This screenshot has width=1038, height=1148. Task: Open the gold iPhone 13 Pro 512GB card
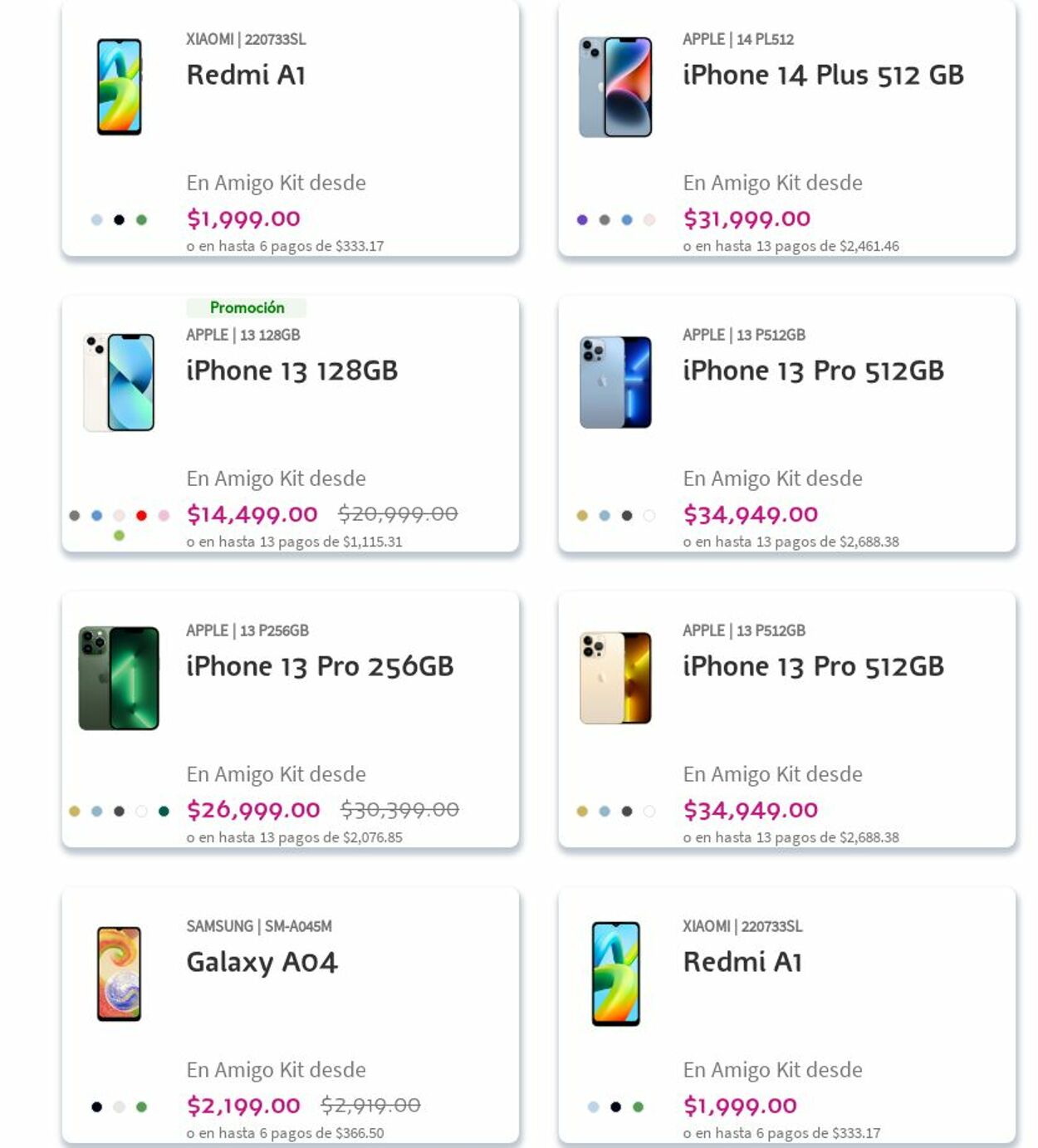(x=813, y=667)
